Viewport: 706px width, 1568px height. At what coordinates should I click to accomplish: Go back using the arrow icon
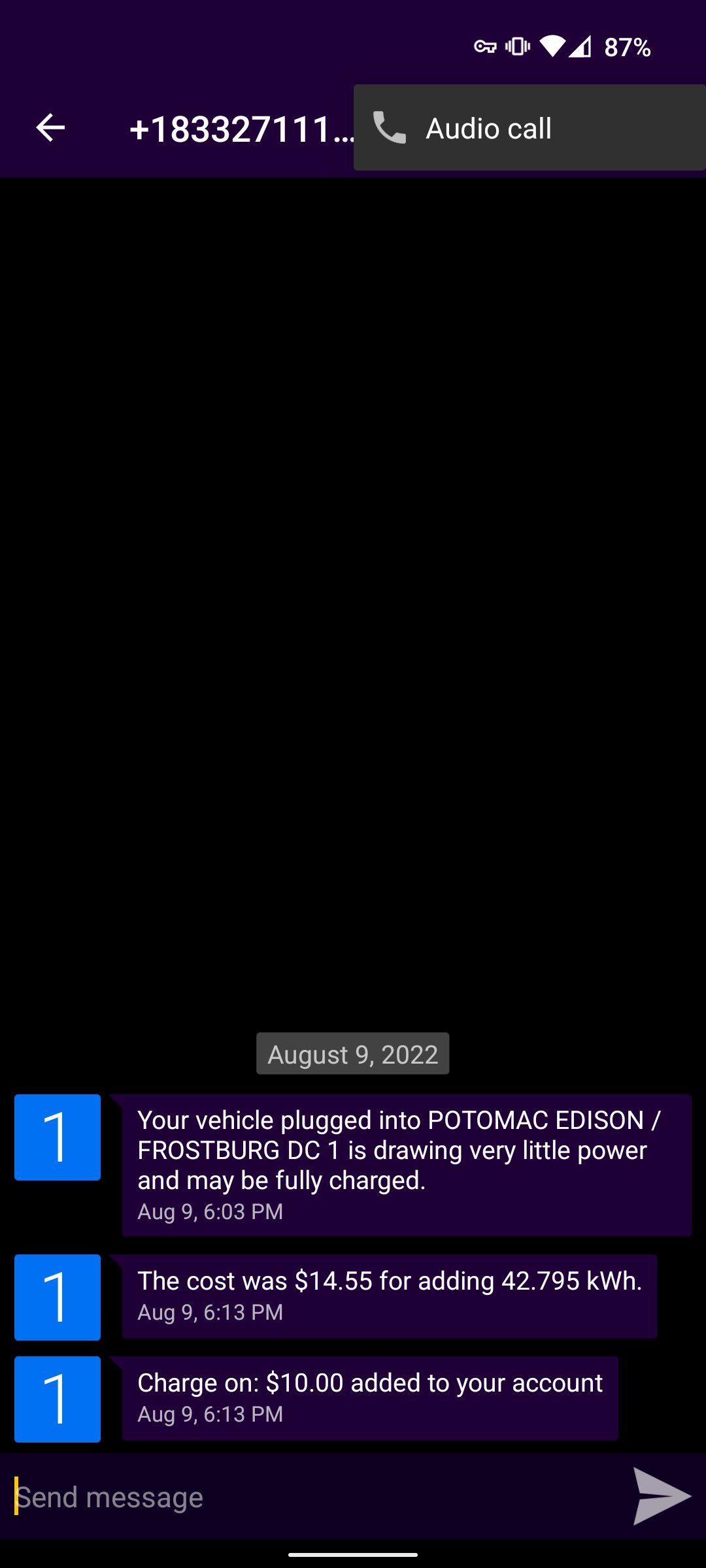tap(50, 127)
